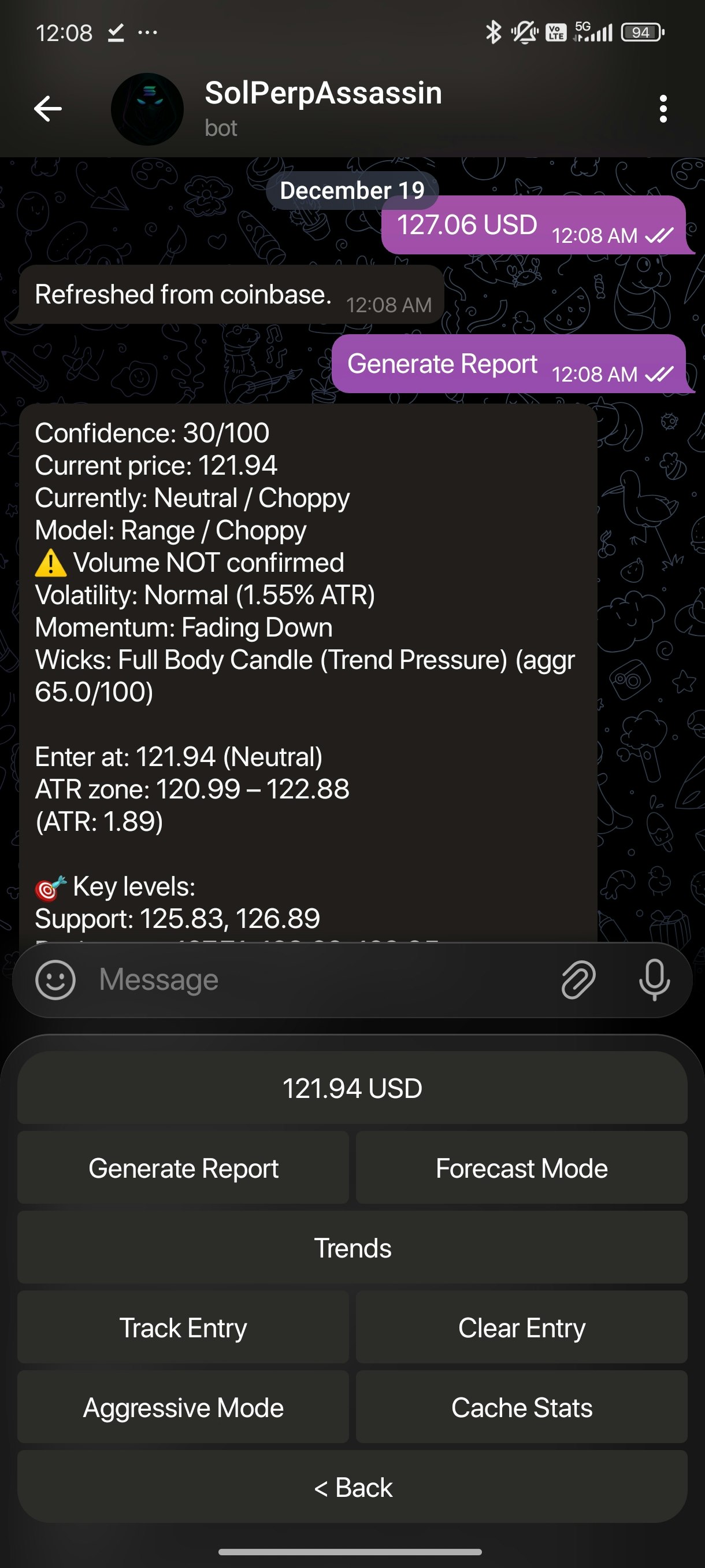705x1568 pixels.
Task: Switch to Forecast Mode
Action: pyautogui.click(x=521, y=1168)
